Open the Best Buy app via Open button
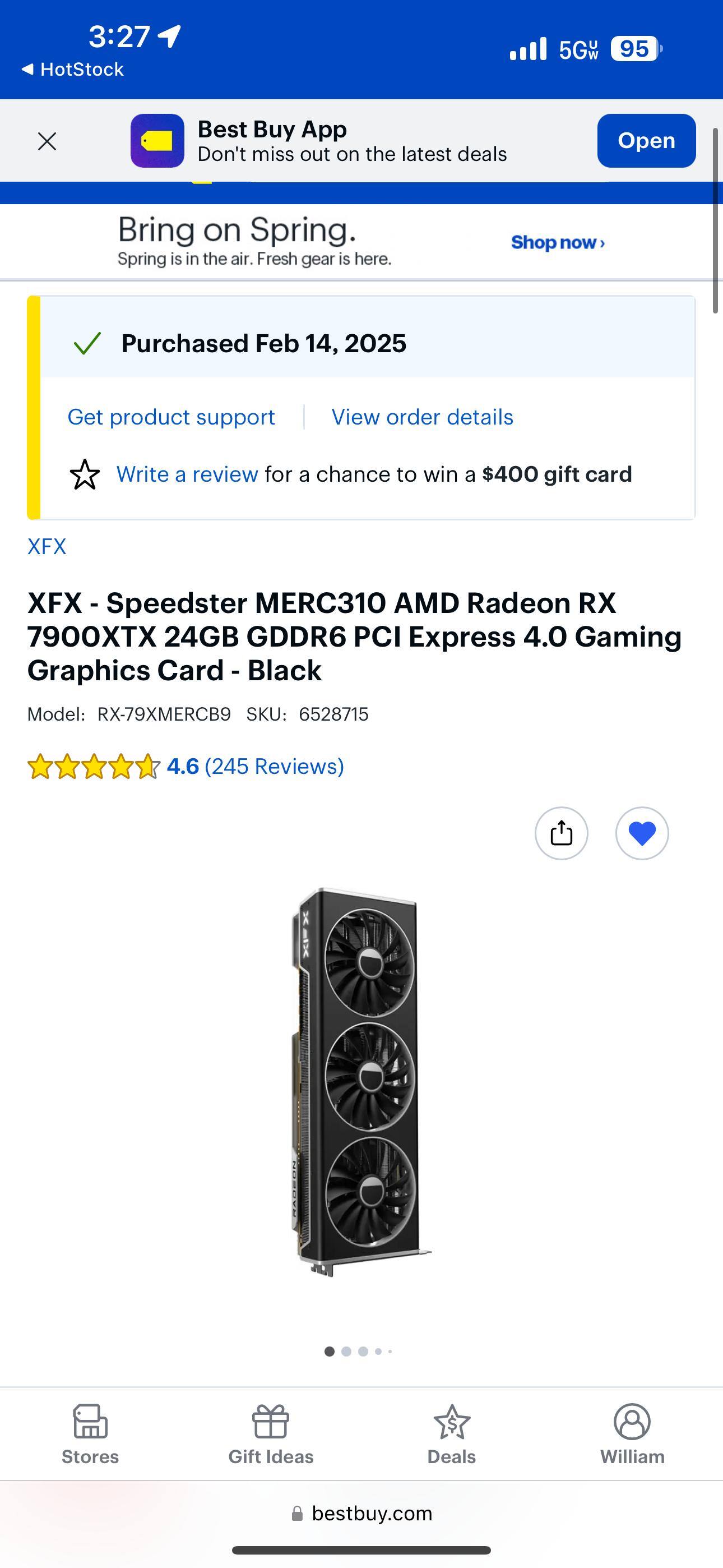 pos(646,141)
